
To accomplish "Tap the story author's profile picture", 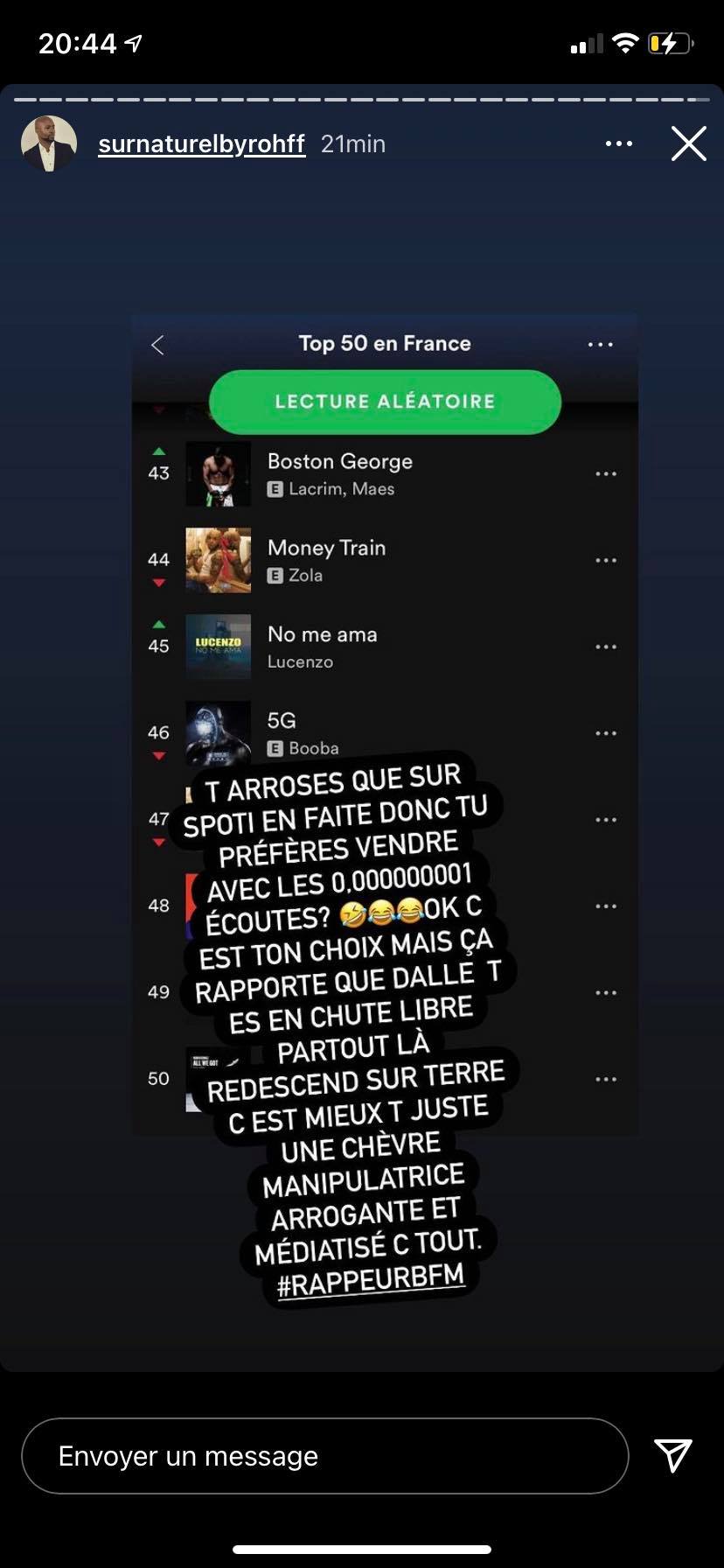I will [49, 143].
